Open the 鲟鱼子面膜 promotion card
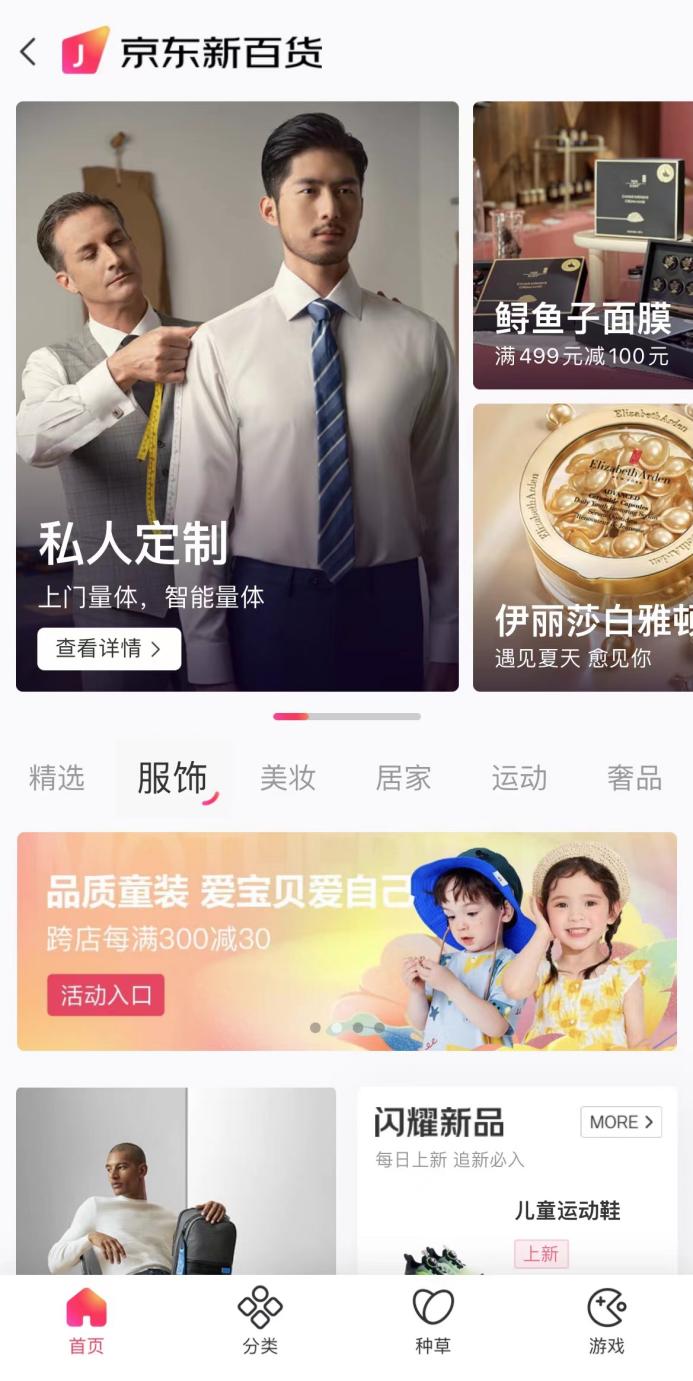693x1381 pixels. pos(583,245)
